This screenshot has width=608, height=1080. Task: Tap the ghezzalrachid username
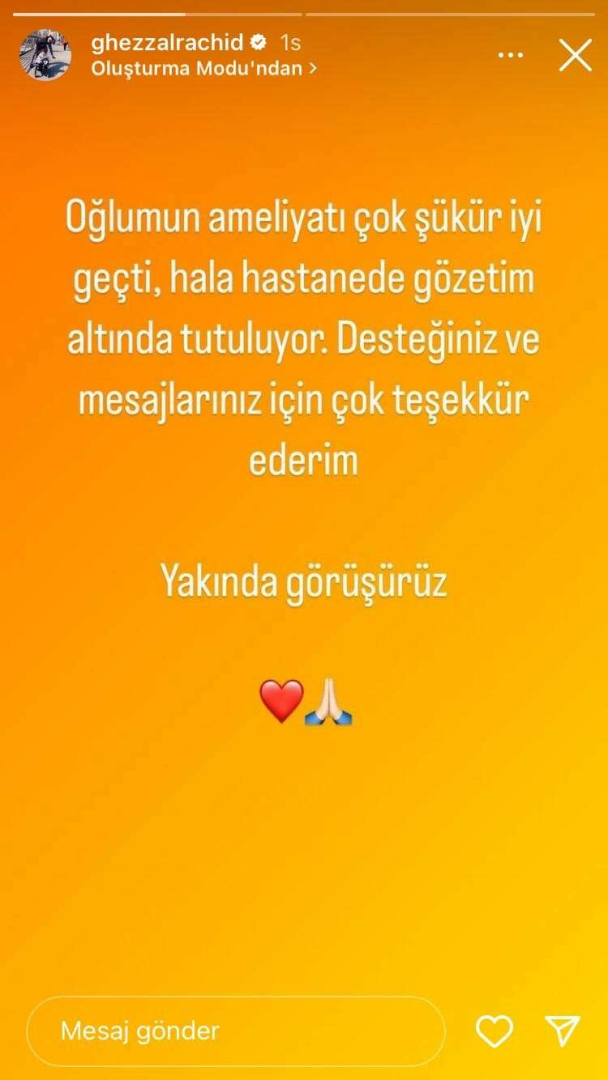point(167,43)
